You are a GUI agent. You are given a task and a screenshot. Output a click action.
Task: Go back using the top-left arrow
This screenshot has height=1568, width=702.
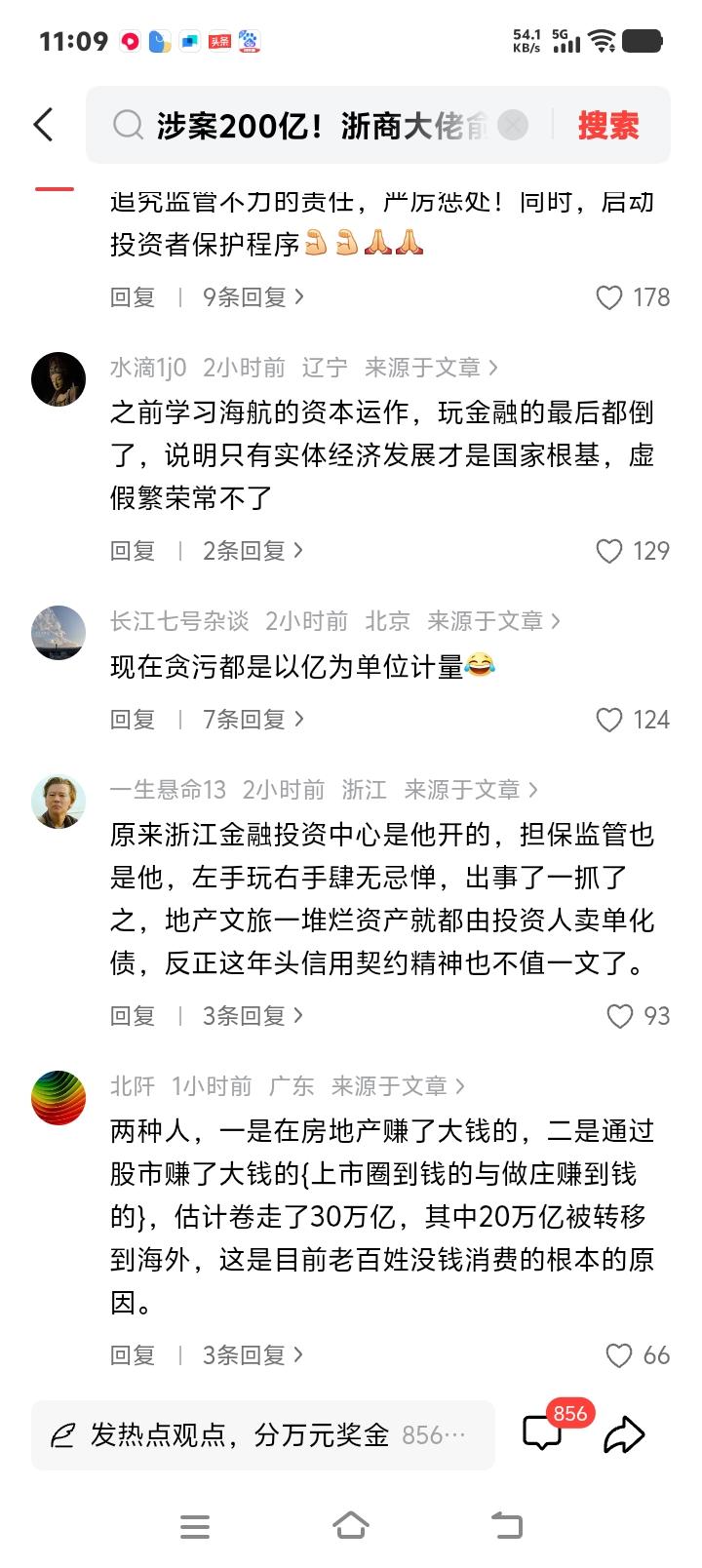pos(44,125)
